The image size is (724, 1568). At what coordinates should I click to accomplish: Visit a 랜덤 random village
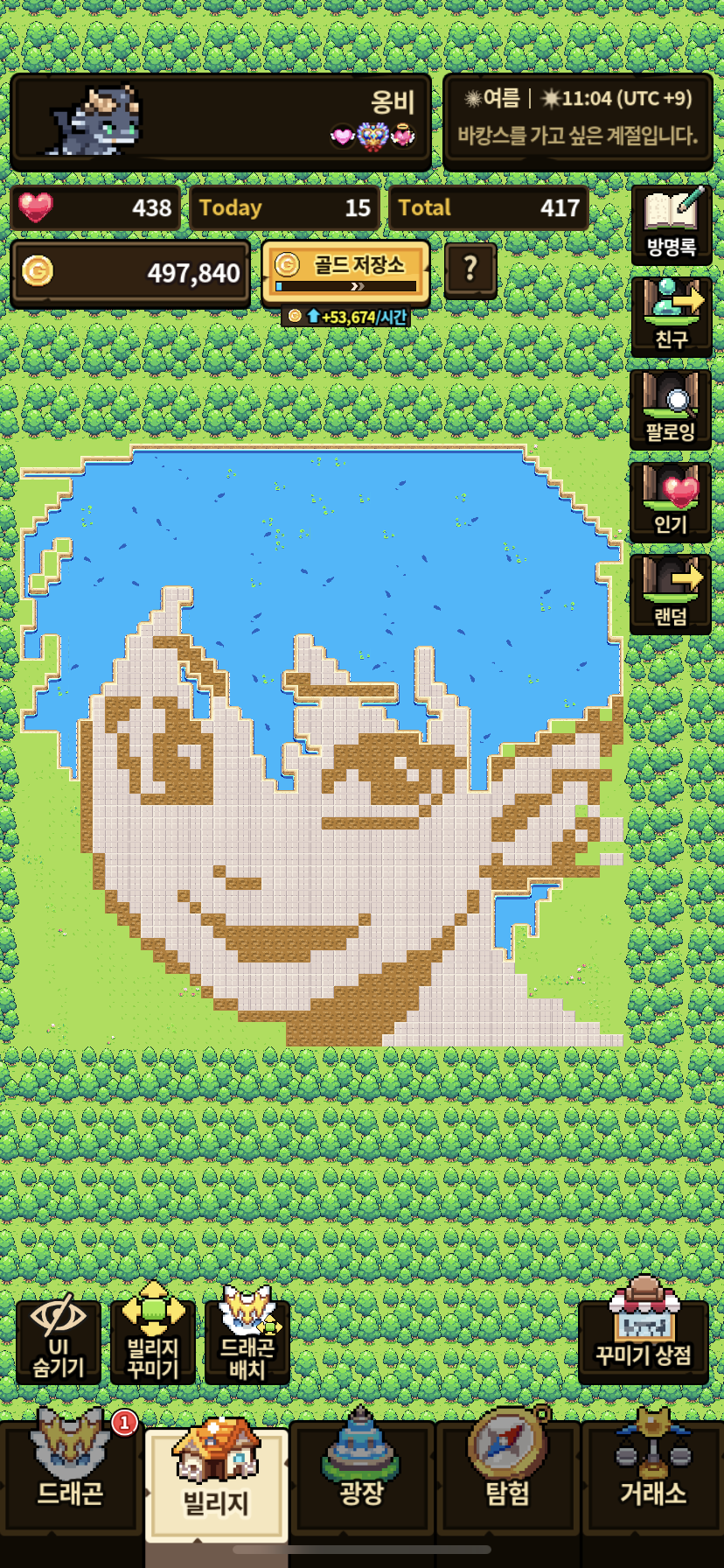pyautogui.click(x=671, y=594)
